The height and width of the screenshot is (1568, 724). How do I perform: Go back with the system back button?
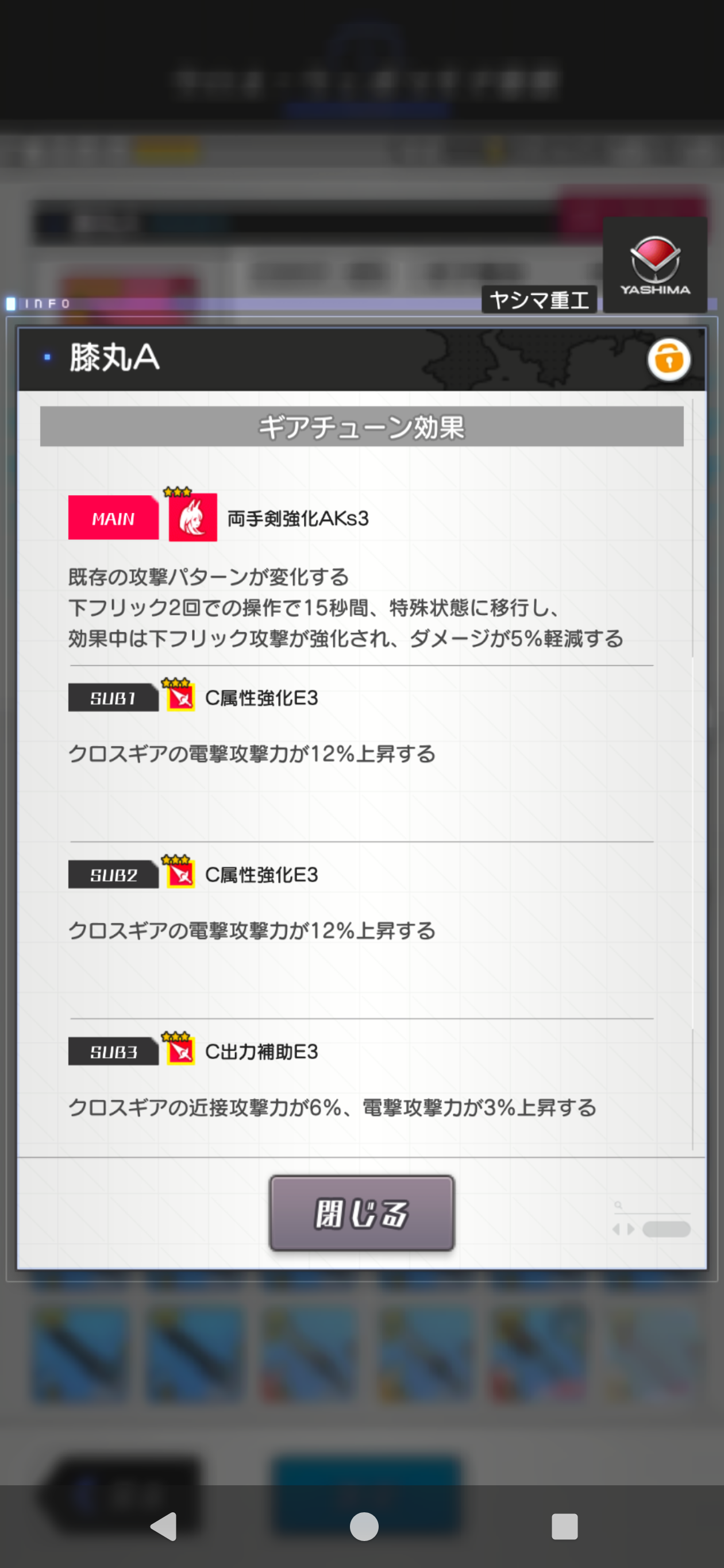(164, 1526)
